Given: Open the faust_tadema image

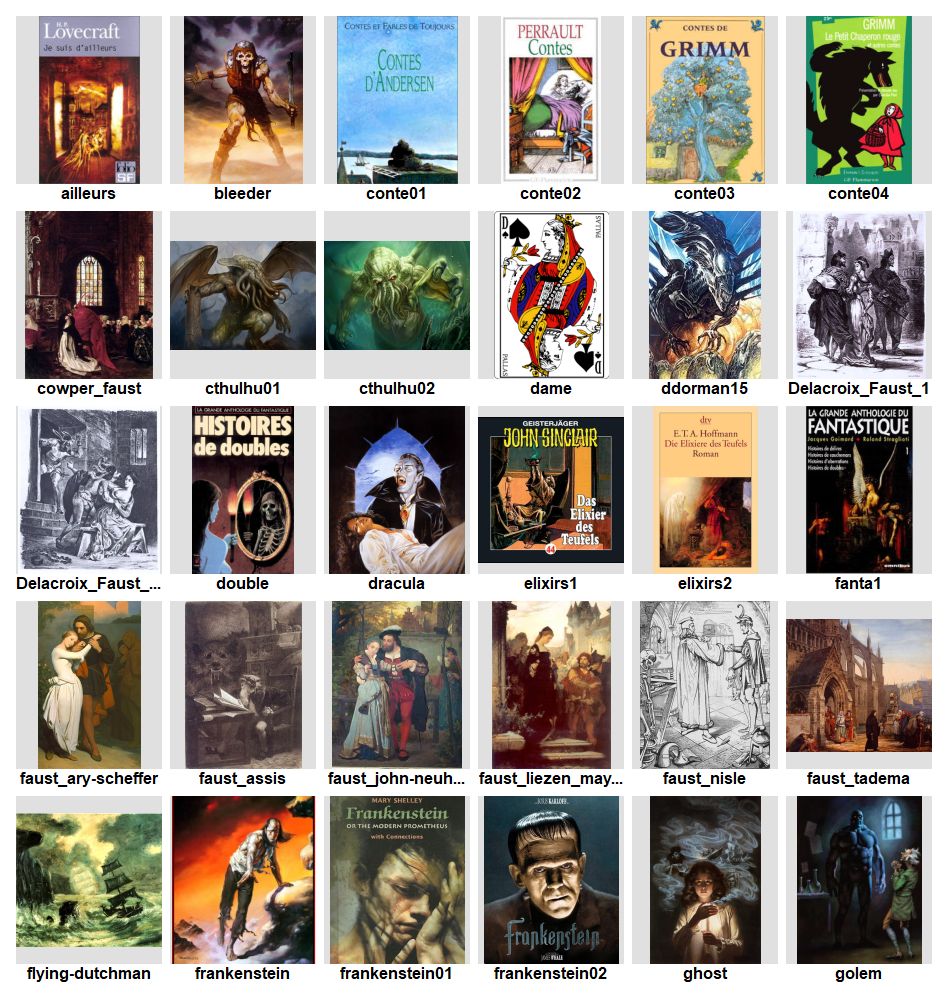Looking at the screenshot, I should click(858, 685).
